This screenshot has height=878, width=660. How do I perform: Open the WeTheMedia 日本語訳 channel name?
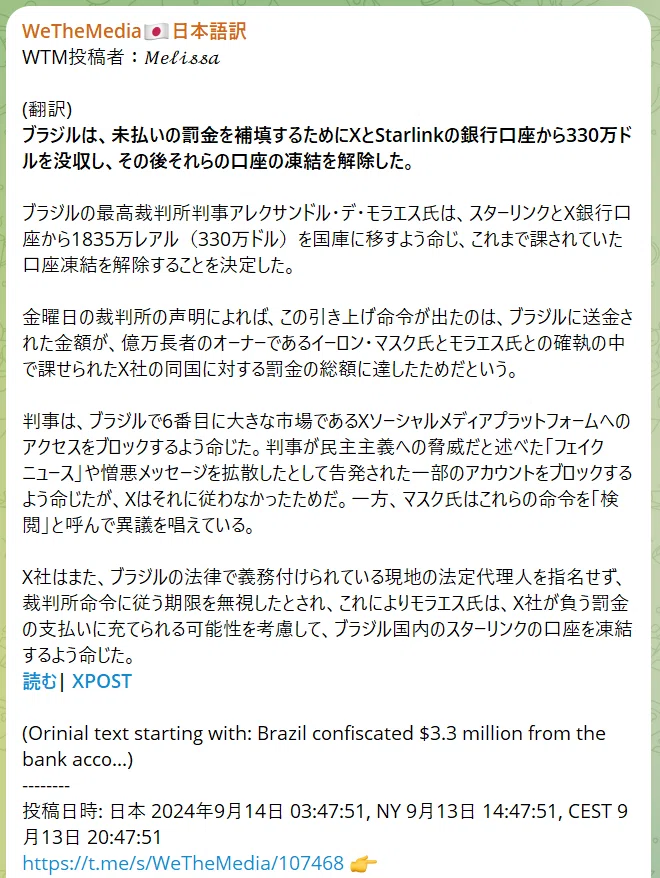(134, 31)
